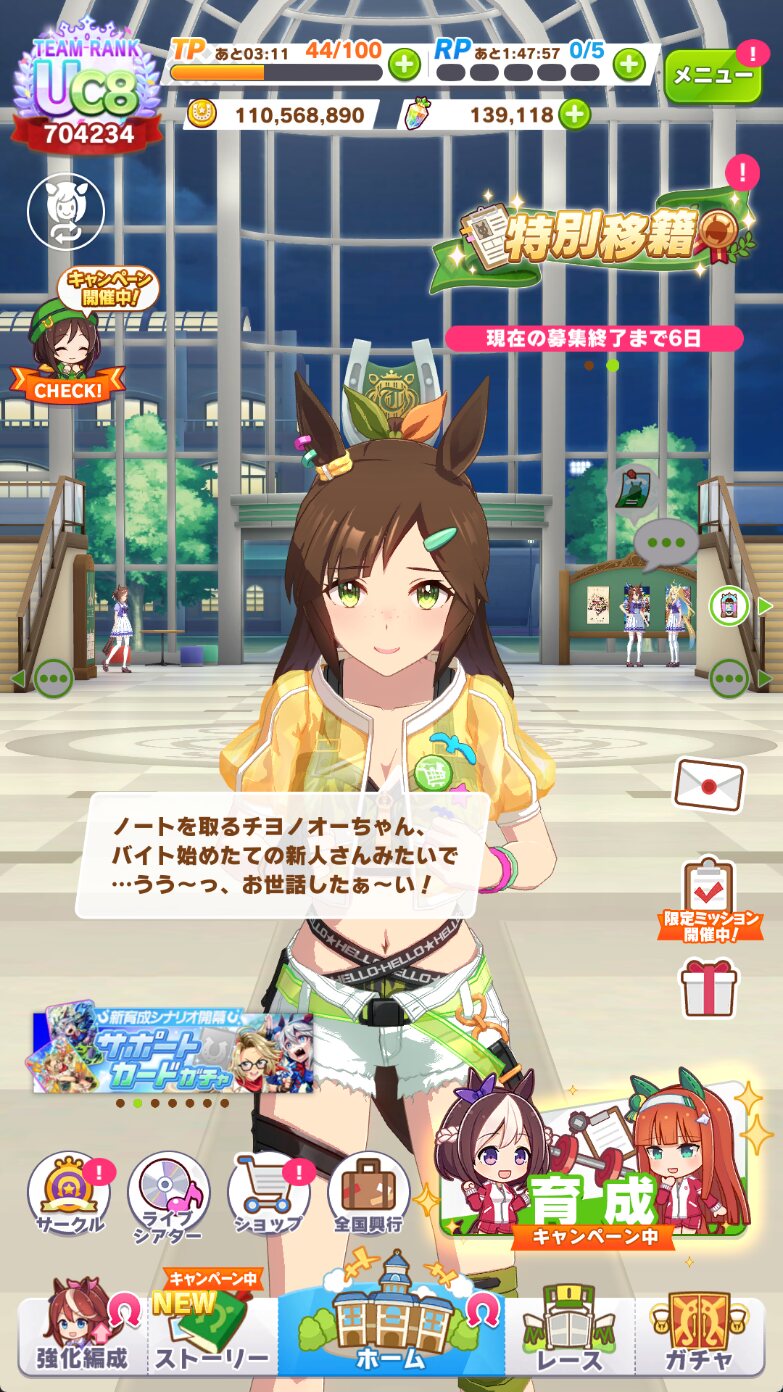Add more carrot jewels with the plus button
783x1392 pixels.
pos(574,115)
